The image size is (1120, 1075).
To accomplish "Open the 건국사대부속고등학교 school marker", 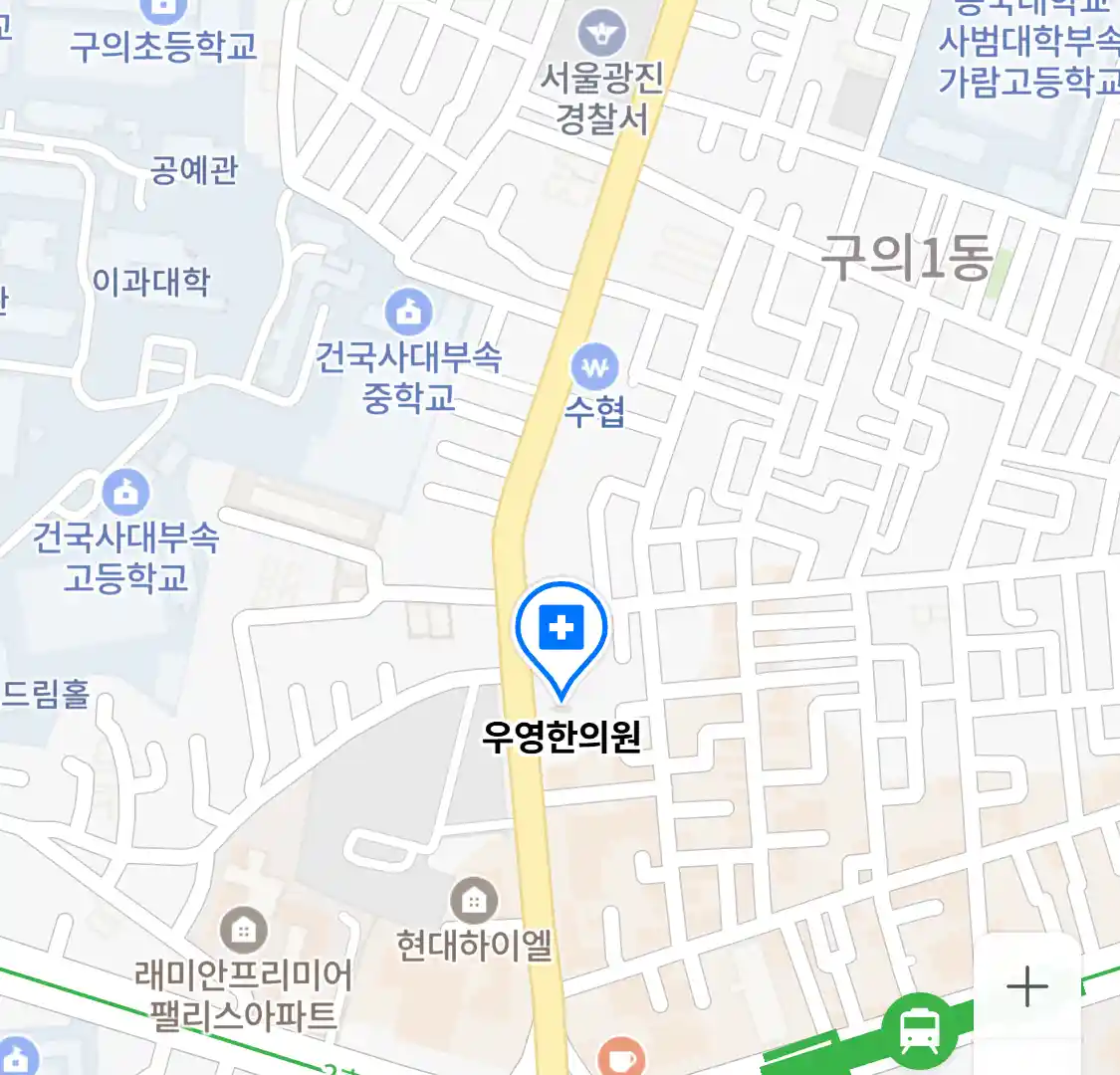I will (x=125, y=492).
